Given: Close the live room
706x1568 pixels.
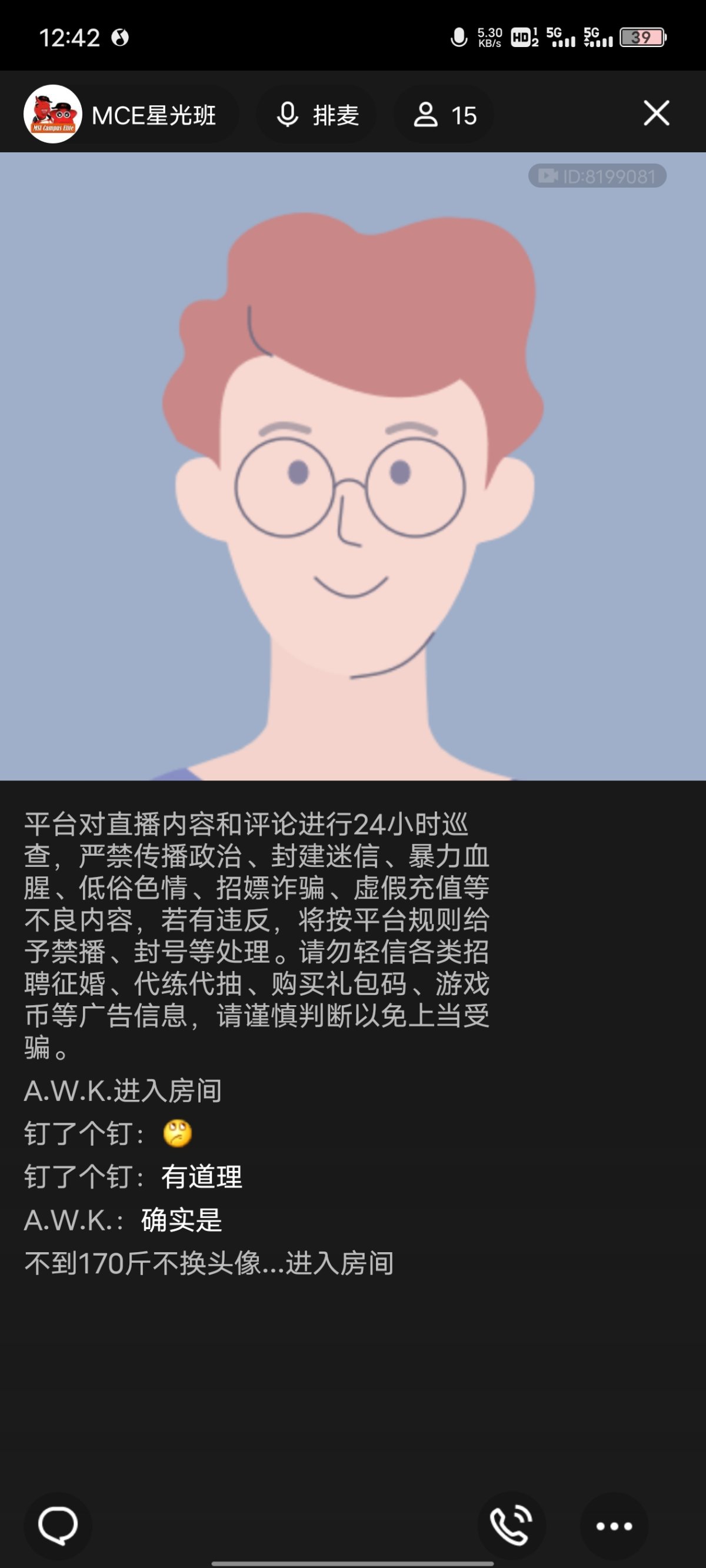Looking at the screenshot, I should [656, 113].
